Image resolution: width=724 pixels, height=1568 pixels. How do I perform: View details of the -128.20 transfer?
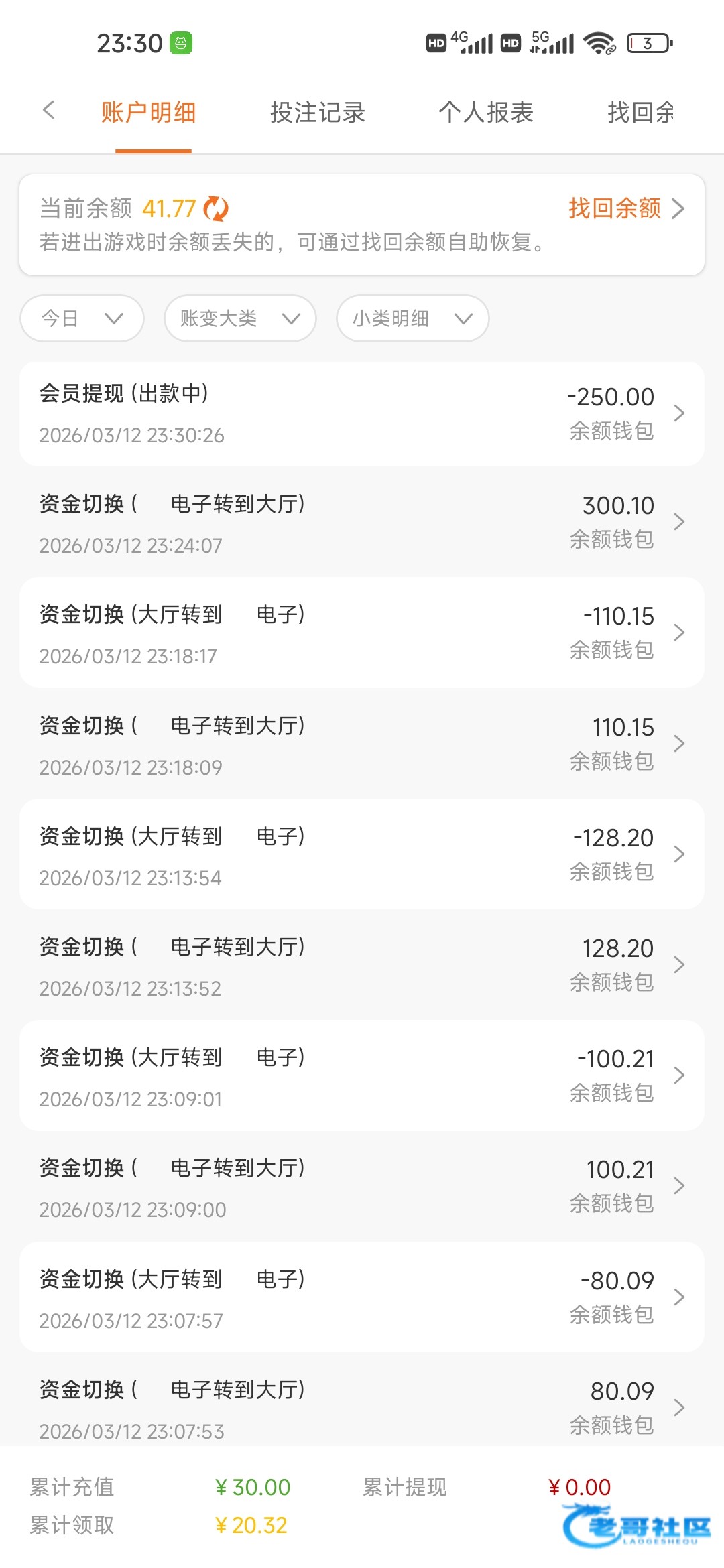coord(362,855)
